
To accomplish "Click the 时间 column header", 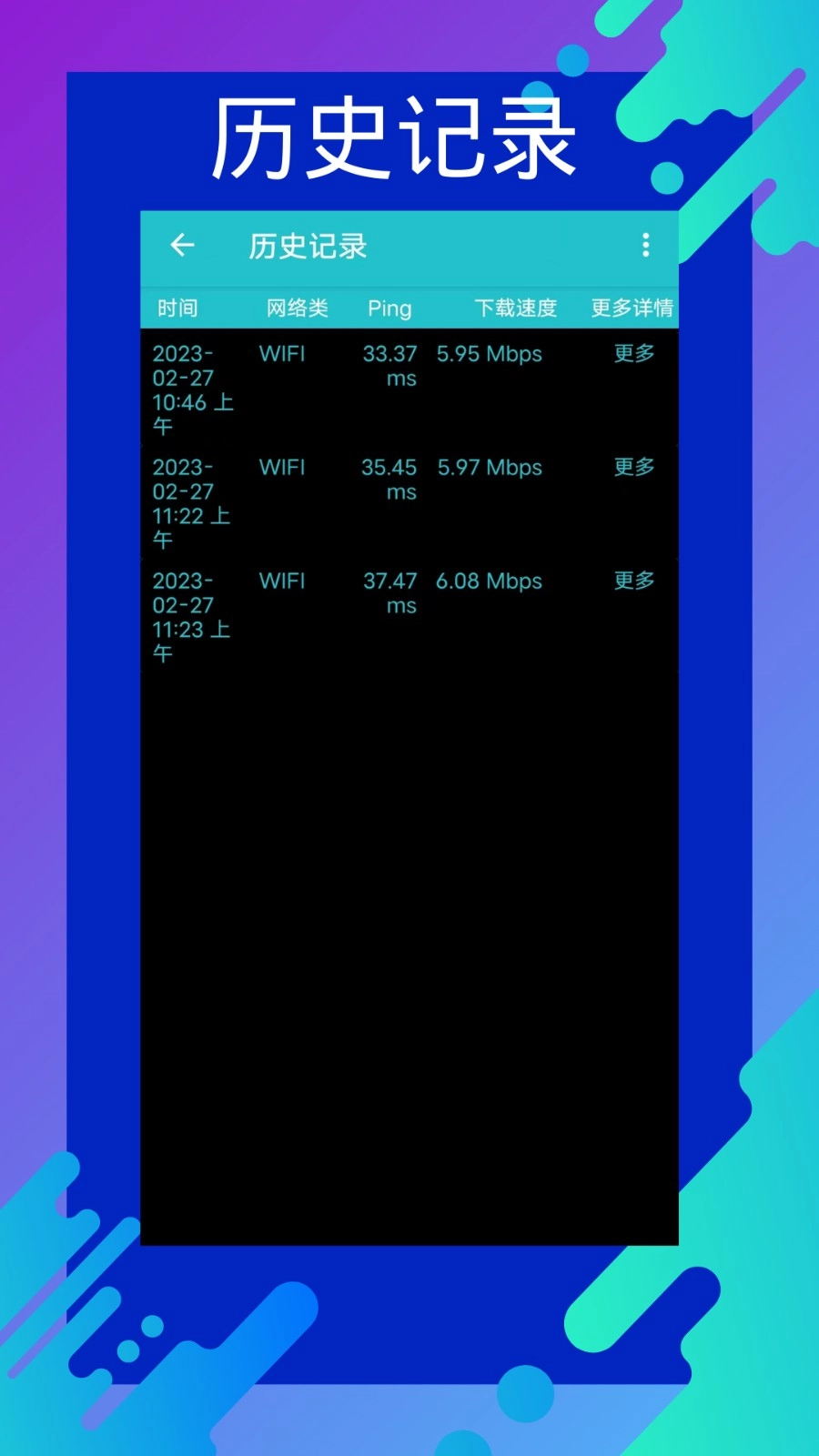I will point(178,308).
